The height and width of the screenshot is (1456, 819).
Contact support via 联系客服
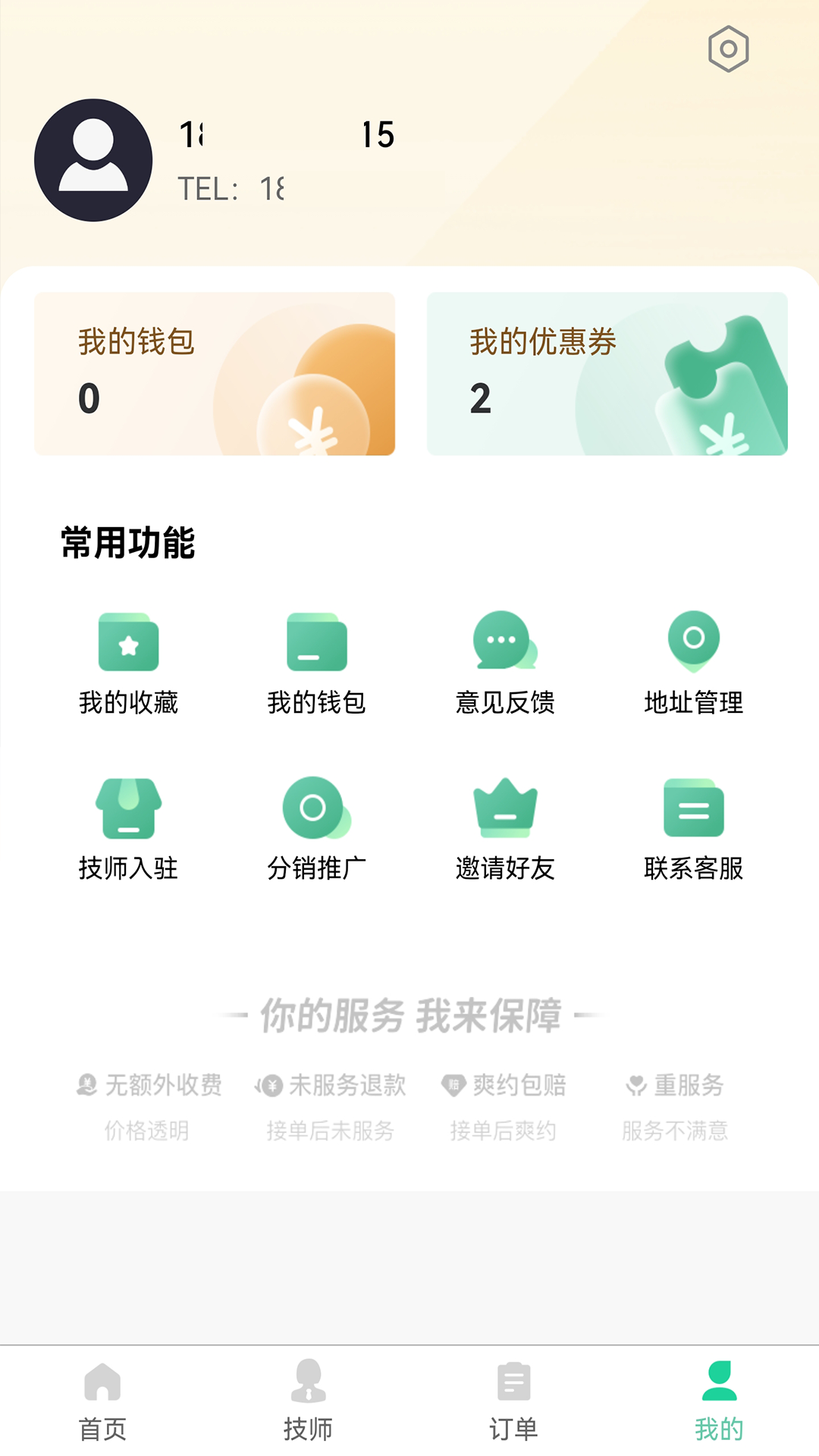[x=693, y=830]
